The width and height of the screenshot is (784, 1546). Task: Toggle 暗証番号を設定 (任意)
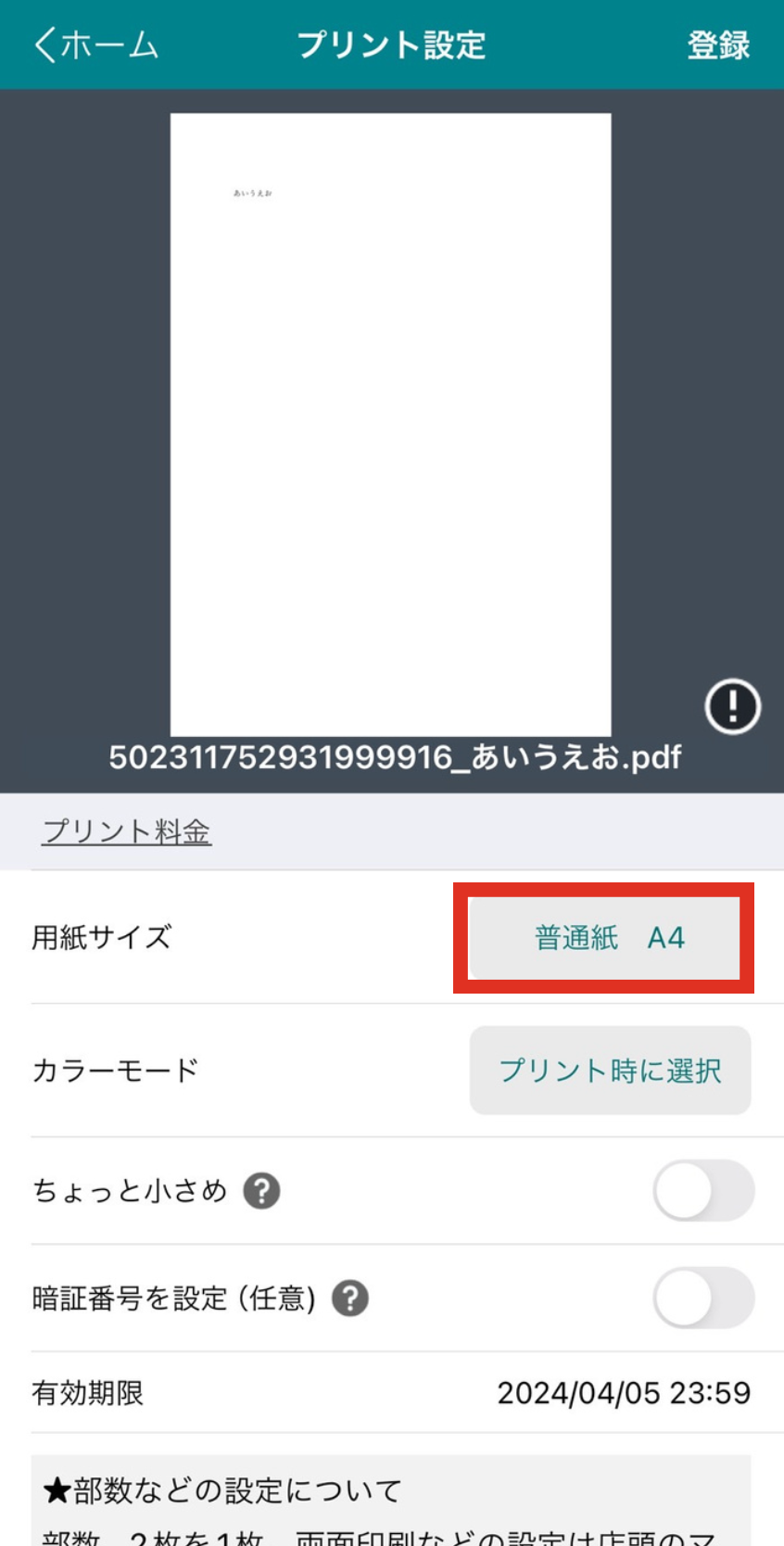703,1298
